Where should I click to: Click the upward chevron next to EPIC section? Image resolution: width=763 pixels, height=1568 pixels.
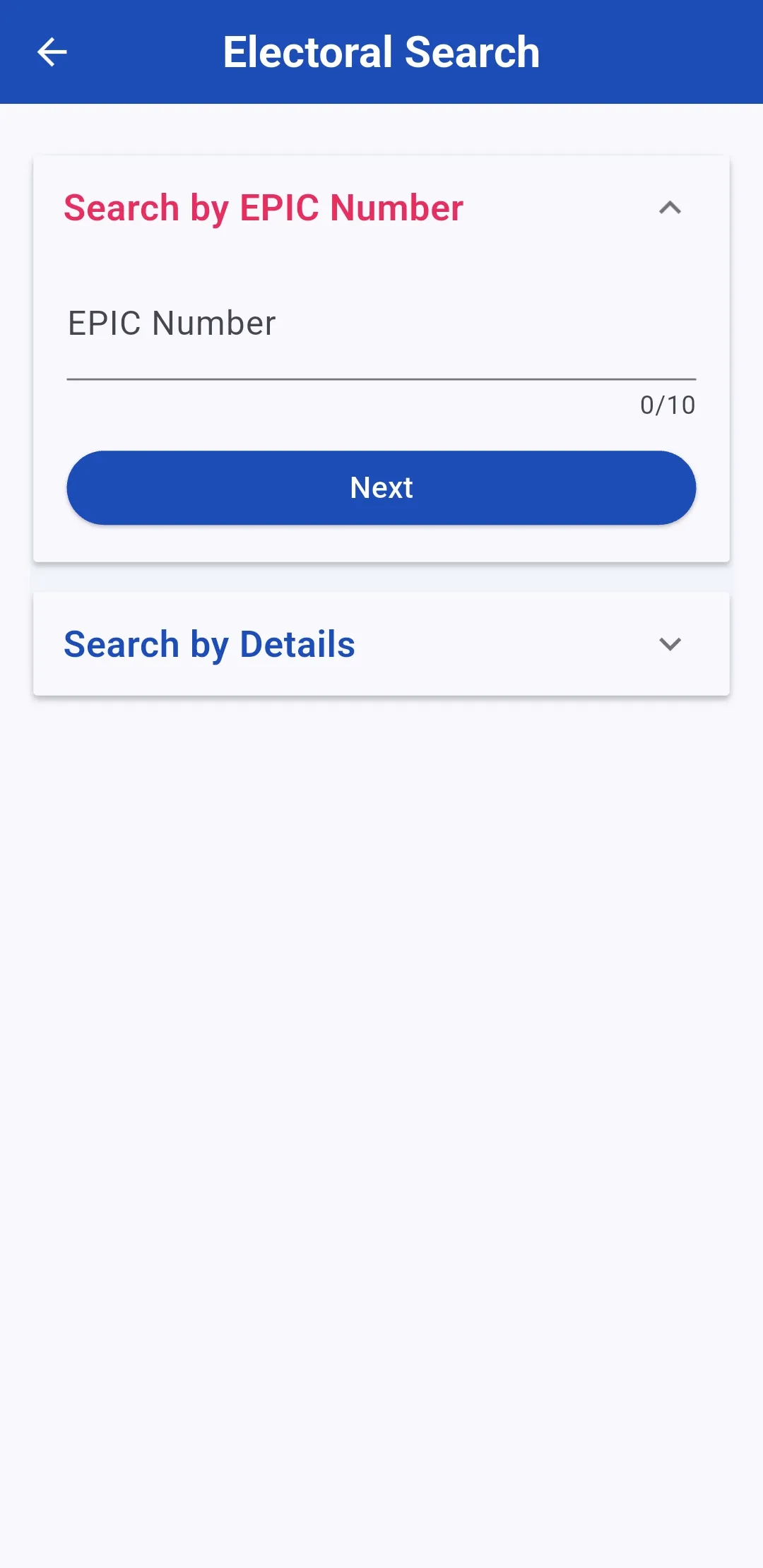(669, 208)
